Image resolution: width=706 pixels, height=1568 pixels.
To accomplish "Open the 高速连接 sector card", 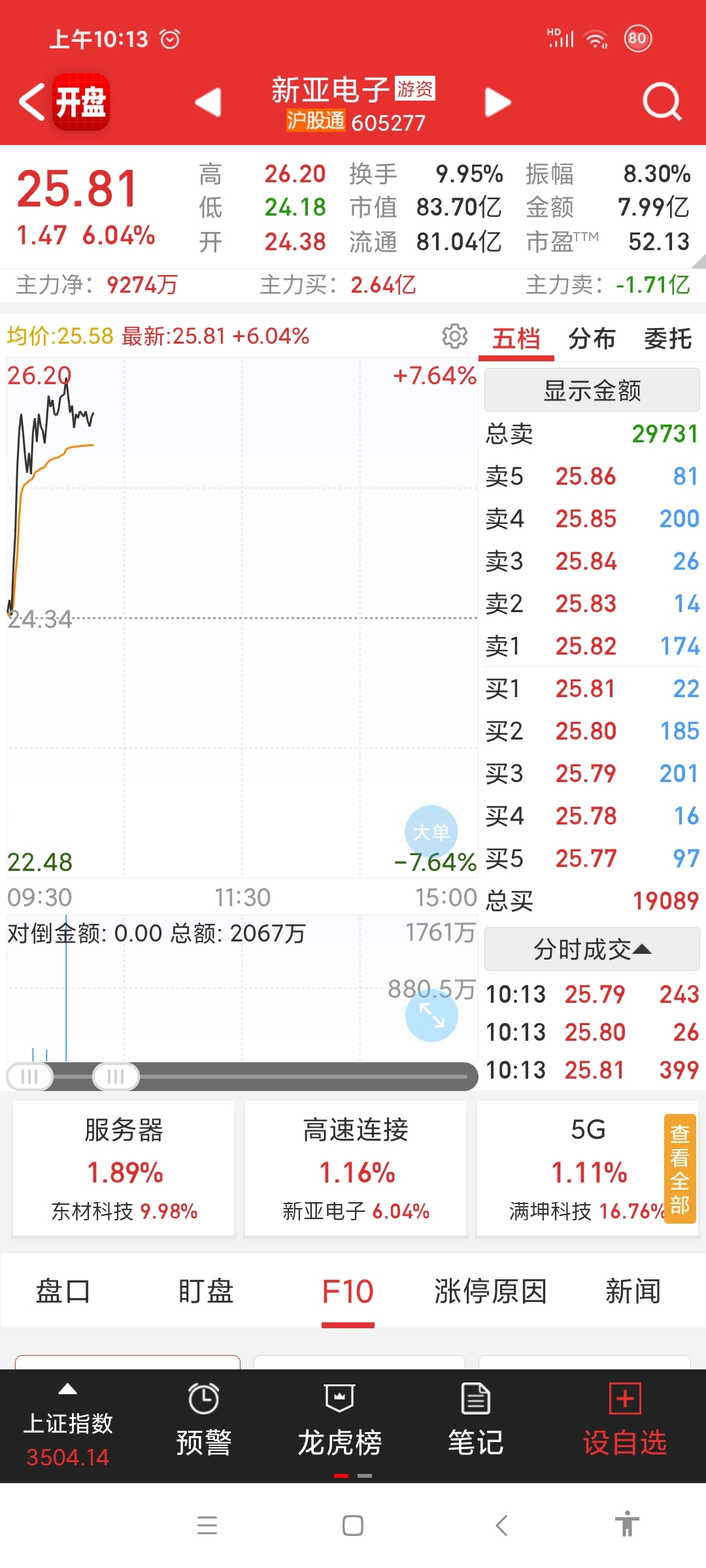I will tap(356, 1168).
